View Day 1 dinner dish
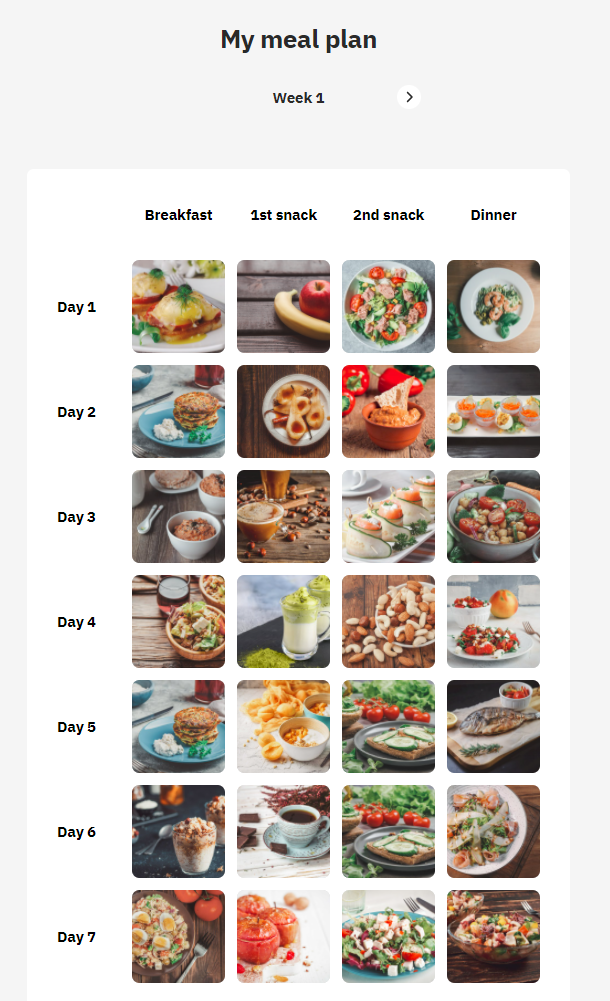Viewport: 610px width, 1001px height. click(x=493, y=307)
